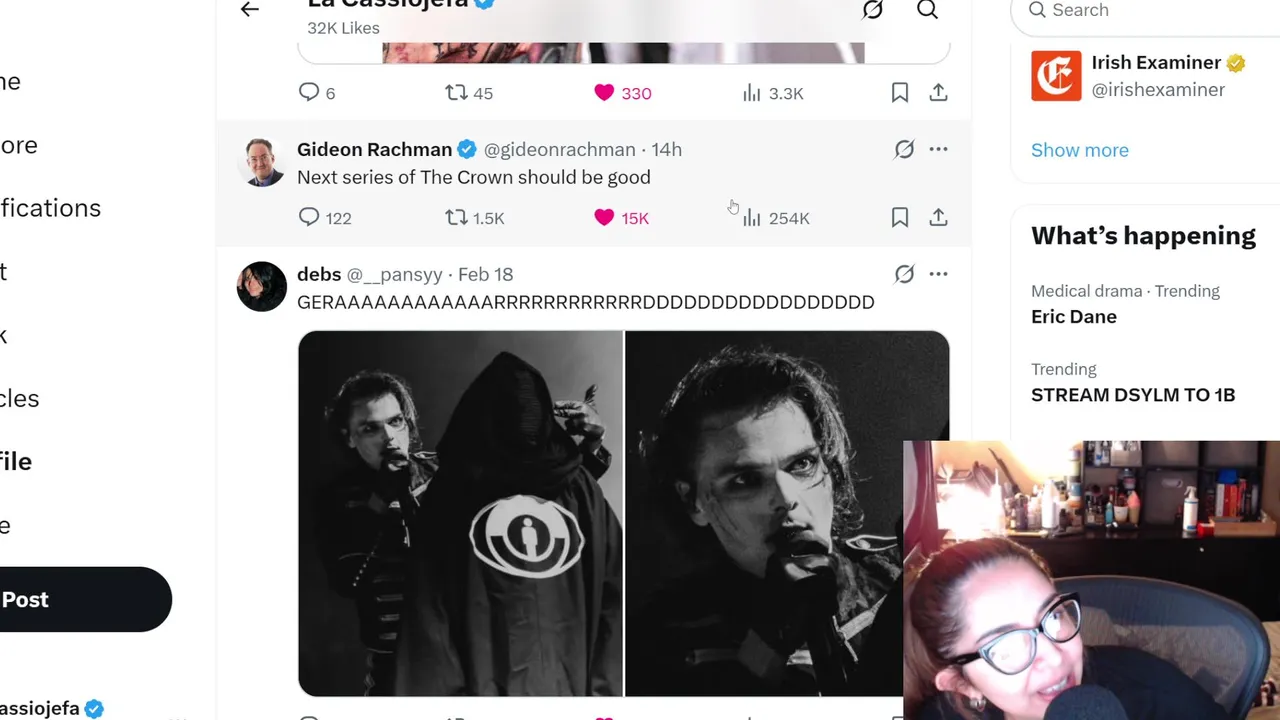Unlike Gideon Rachman's post
The width and height of the screenshot is (1280, 720).
pos(604,217)
